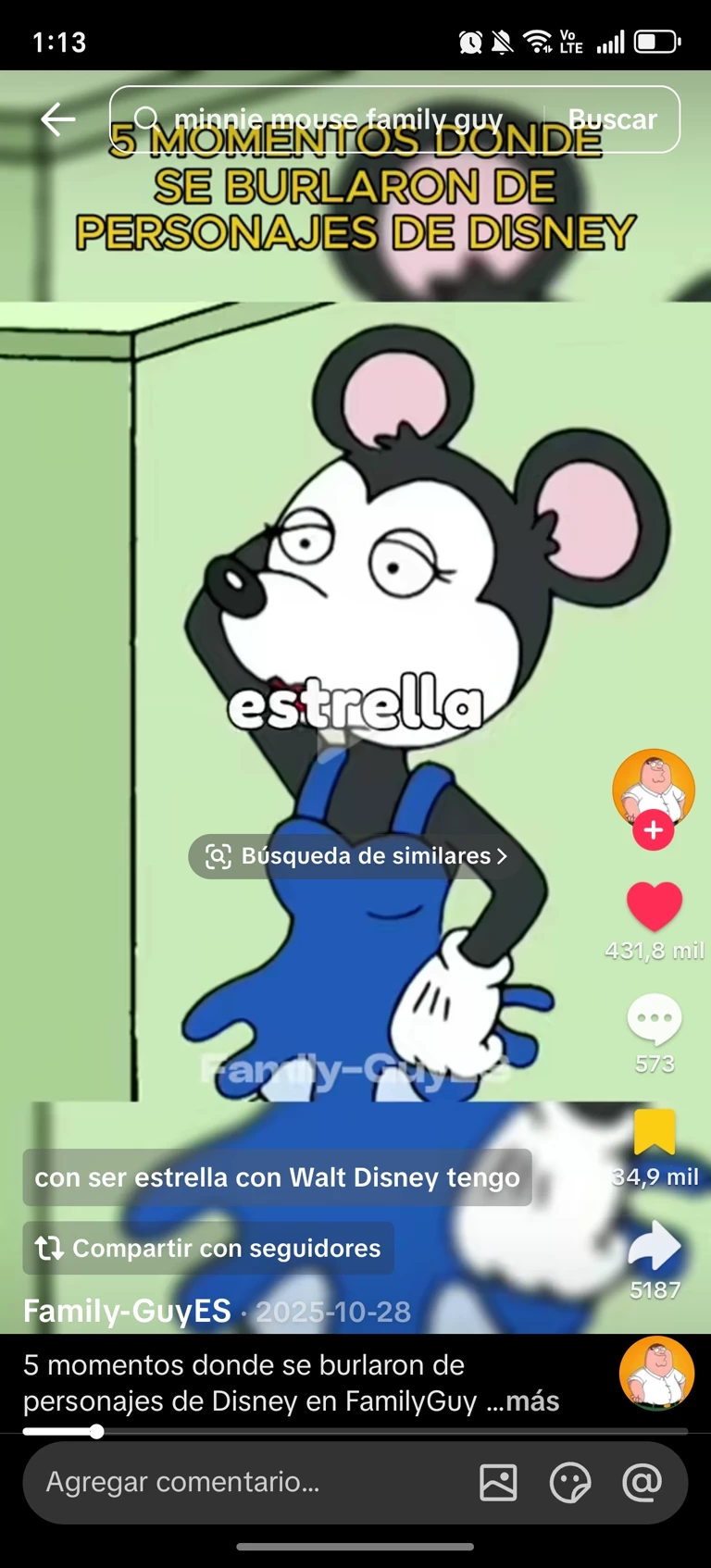The width and height of the screenshot is (711, 1568).
Task: Tap the Agregar comentario field
Action: (x=241, y=1482)
